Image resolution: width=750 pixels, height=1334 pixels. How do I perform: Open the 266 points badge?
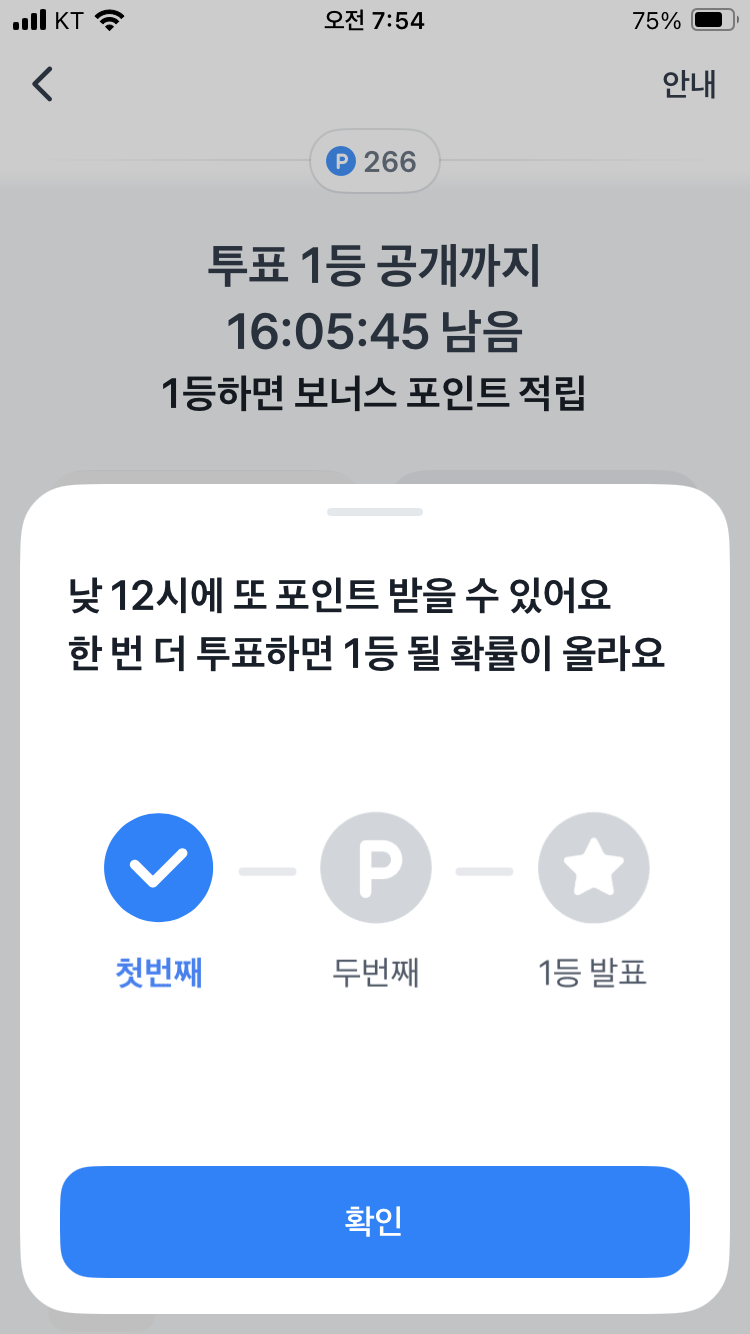point(374,161)
